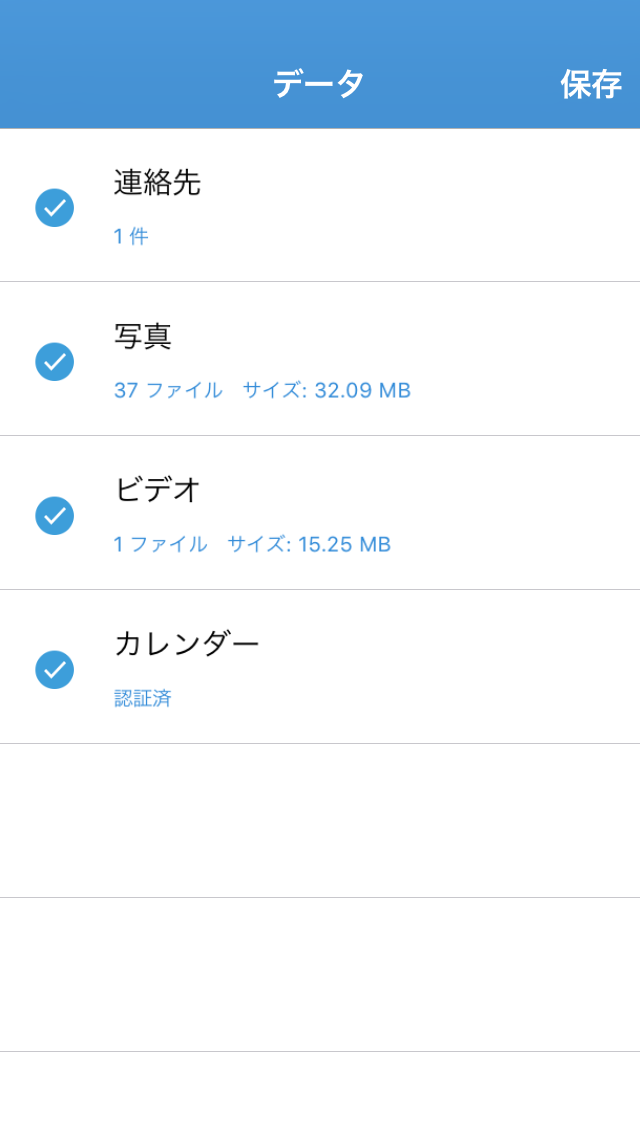The height and width of the screenshot is (1136, 640).
Task: Deselect the 写真 checkbox
Action: 54,362
